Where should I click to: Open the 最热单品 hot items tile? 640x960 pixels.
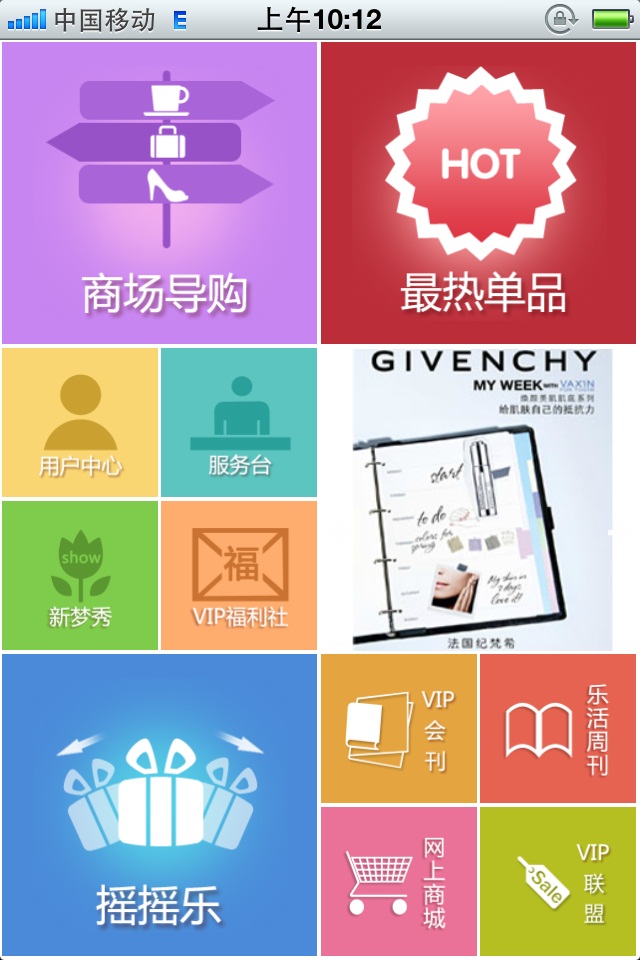click(479, 193)
